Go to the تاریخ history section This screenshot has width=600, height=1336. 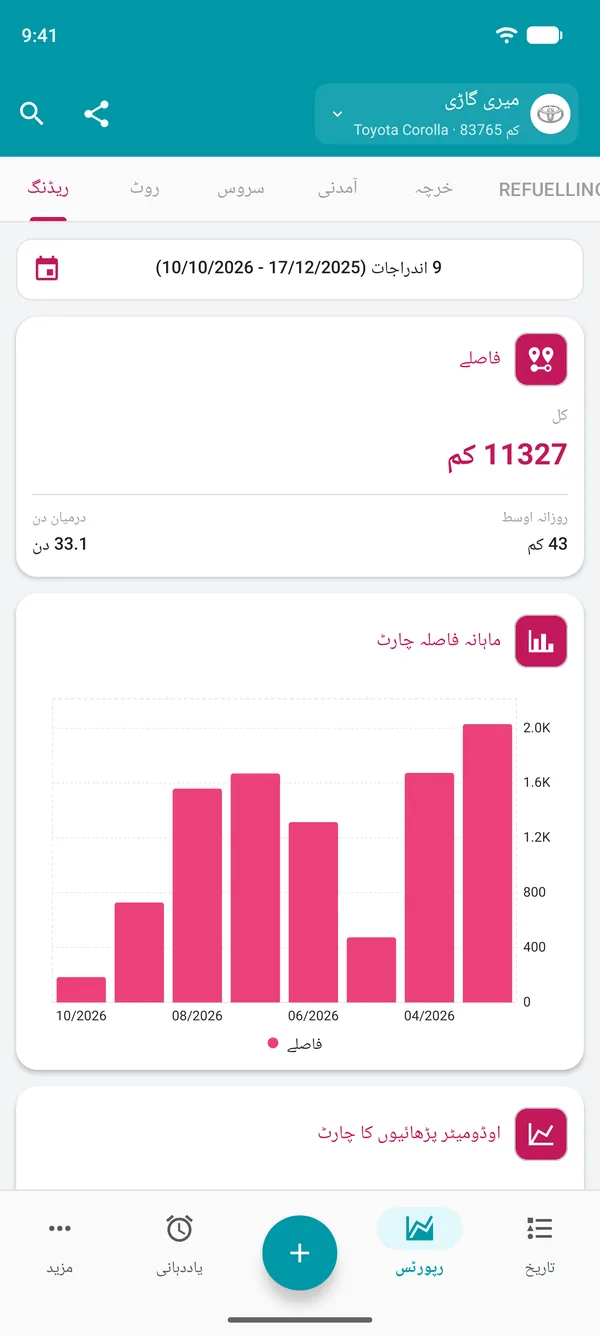pyautogui.click(x=540, y=1245)
